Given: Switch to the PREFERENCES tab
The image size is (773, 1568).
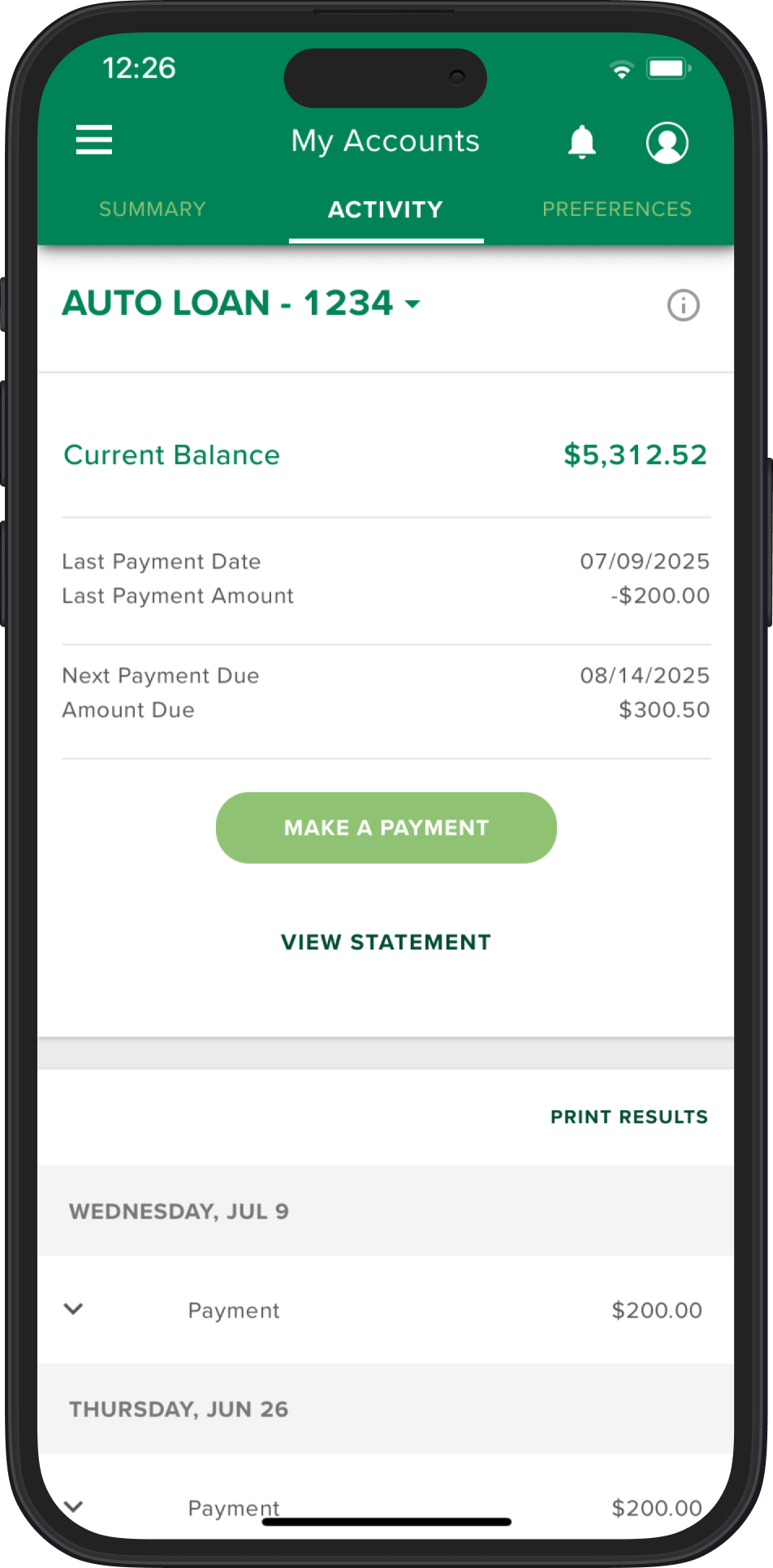Looking at the screenshot, I should [616, 209].
